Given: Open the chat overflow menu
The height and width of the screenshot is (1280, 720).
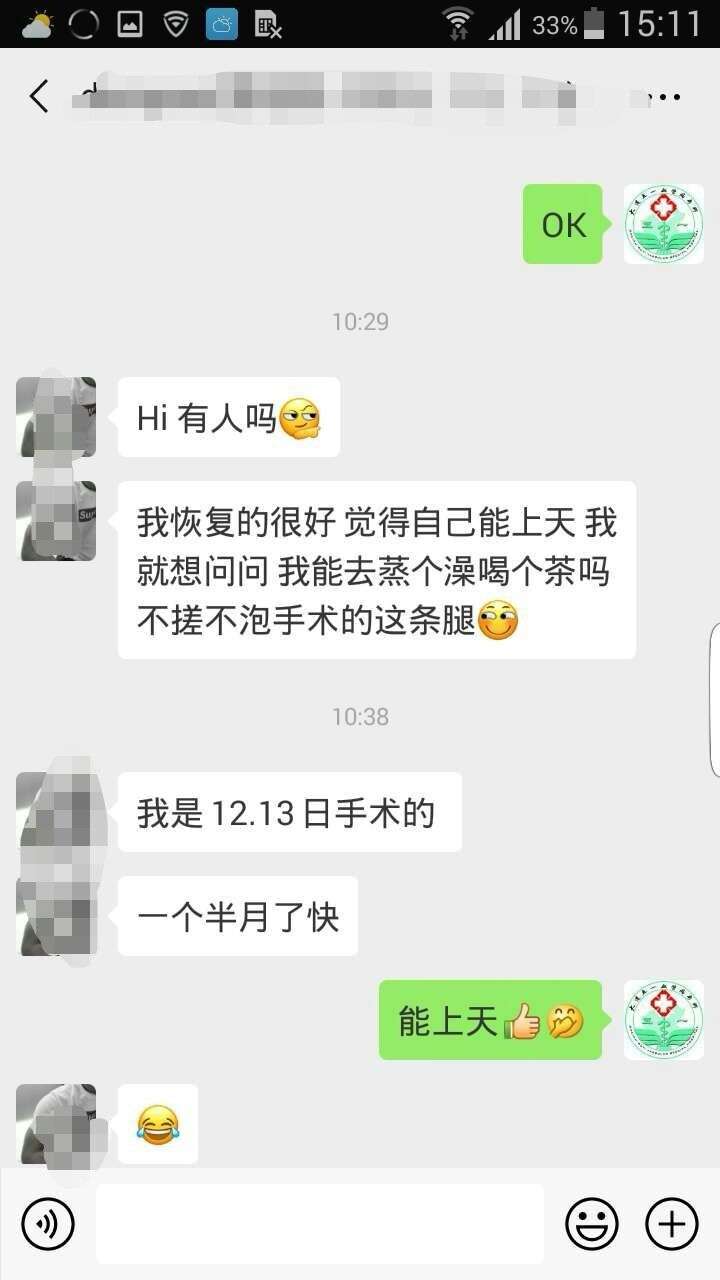Looking at the screenshot, I should pos(664,97).
